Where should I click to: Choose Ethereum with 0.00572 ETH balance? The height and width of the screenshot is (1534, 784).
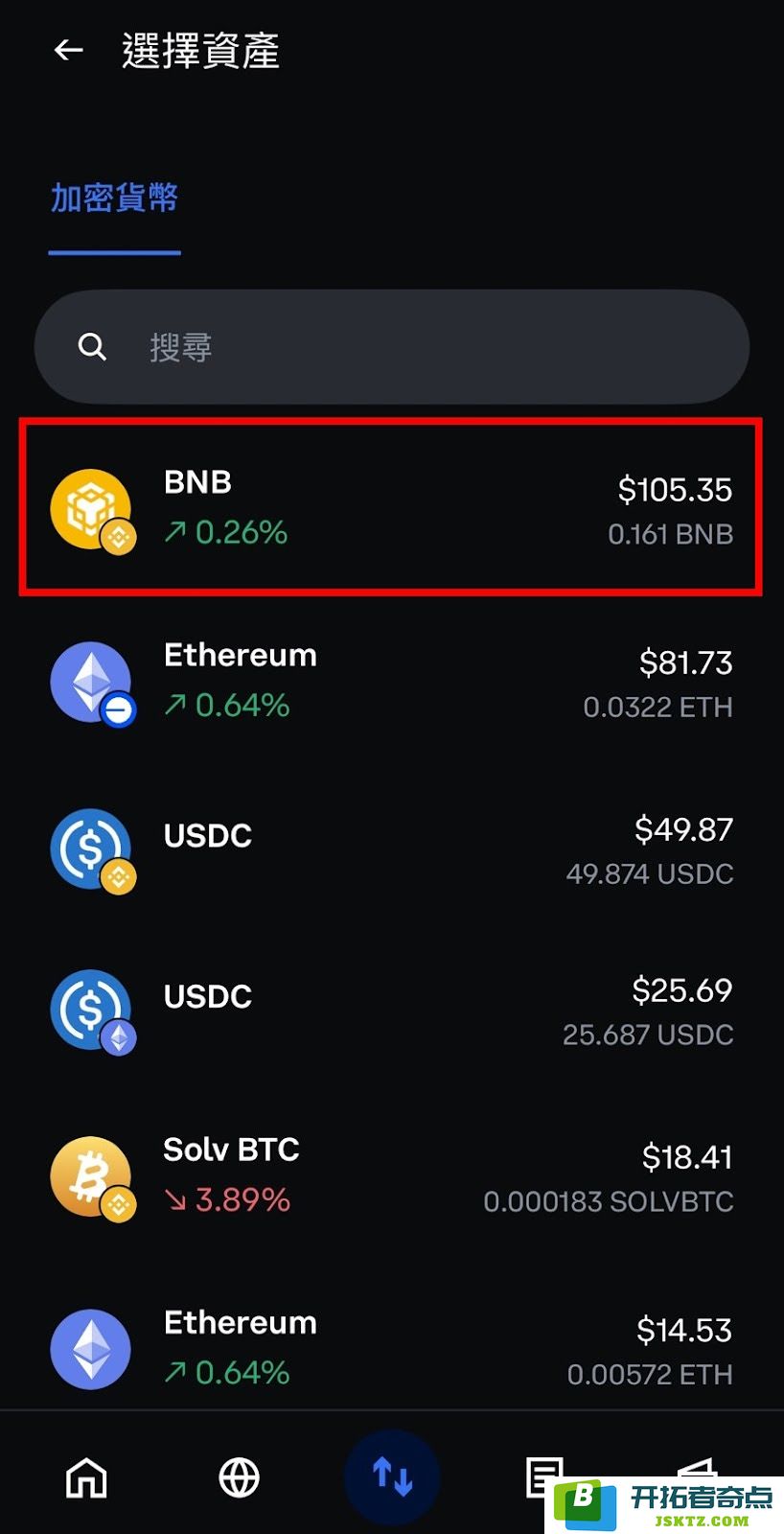coord(391,1348)
